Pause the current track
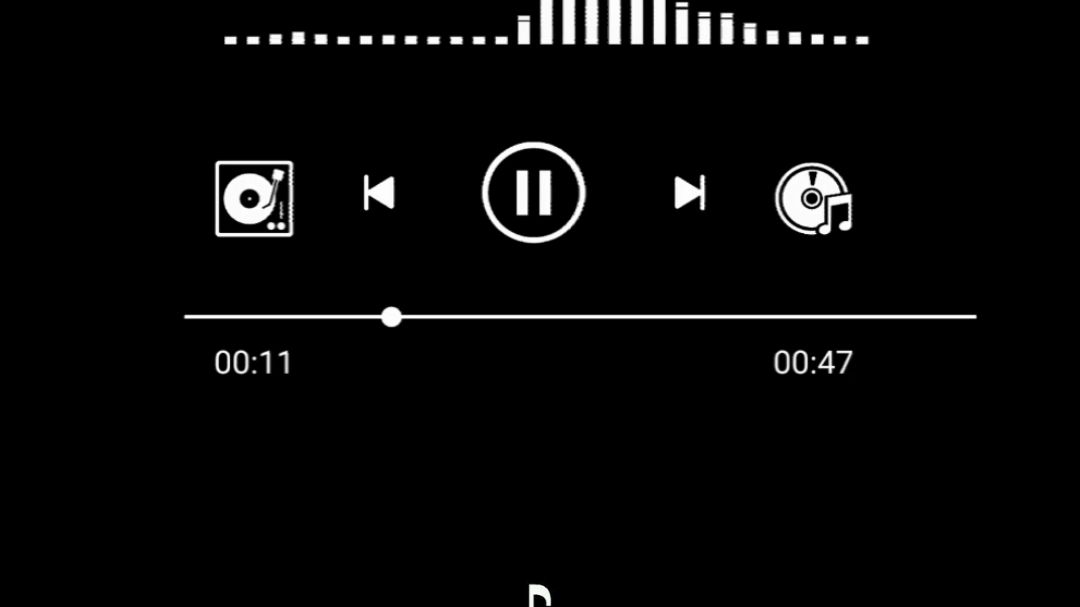This screenshot has width=1080, height=607. coord(533,192)
